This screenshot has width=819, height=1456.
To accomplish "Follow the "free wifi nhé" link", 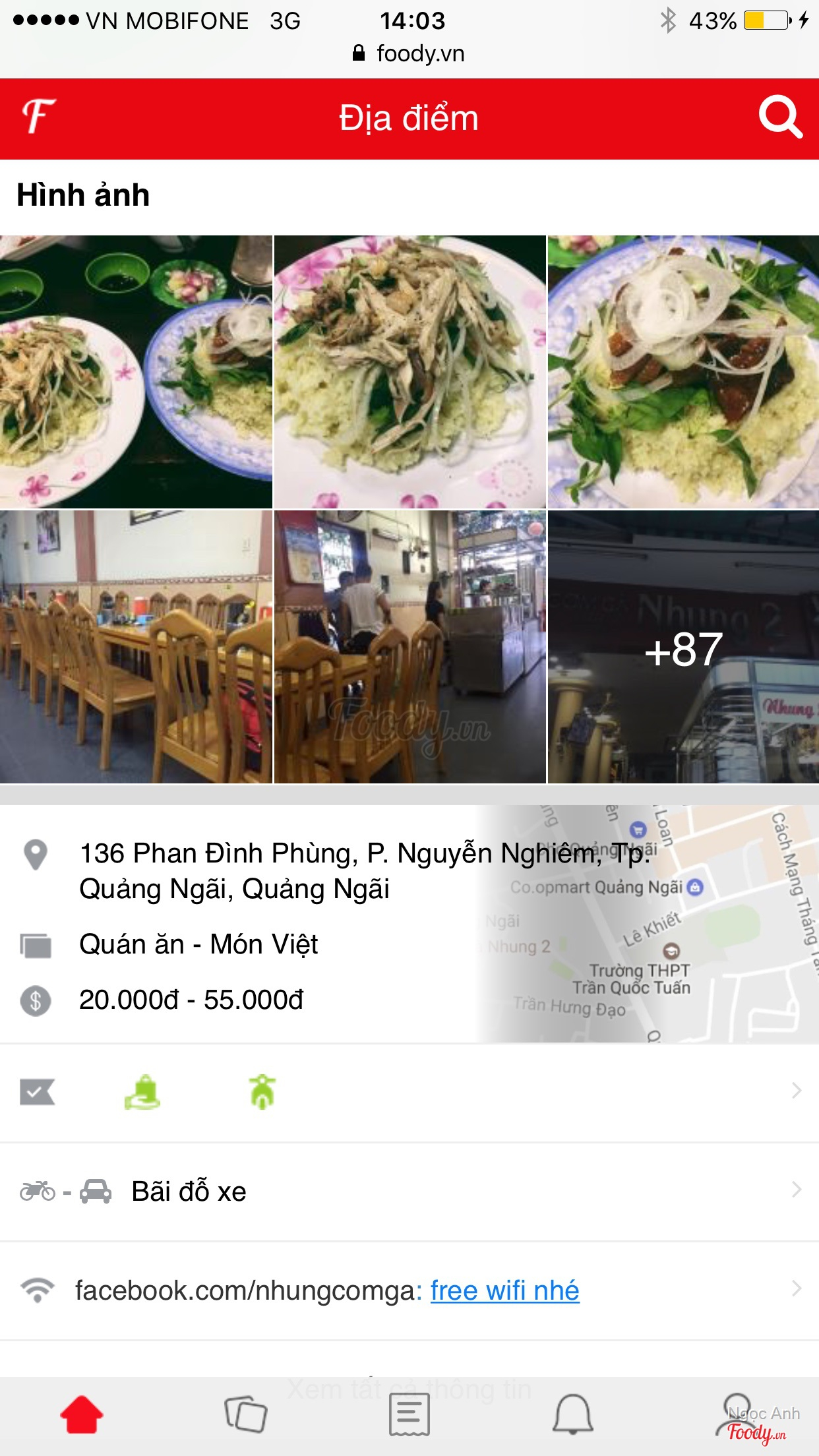I will (504, 1290).
